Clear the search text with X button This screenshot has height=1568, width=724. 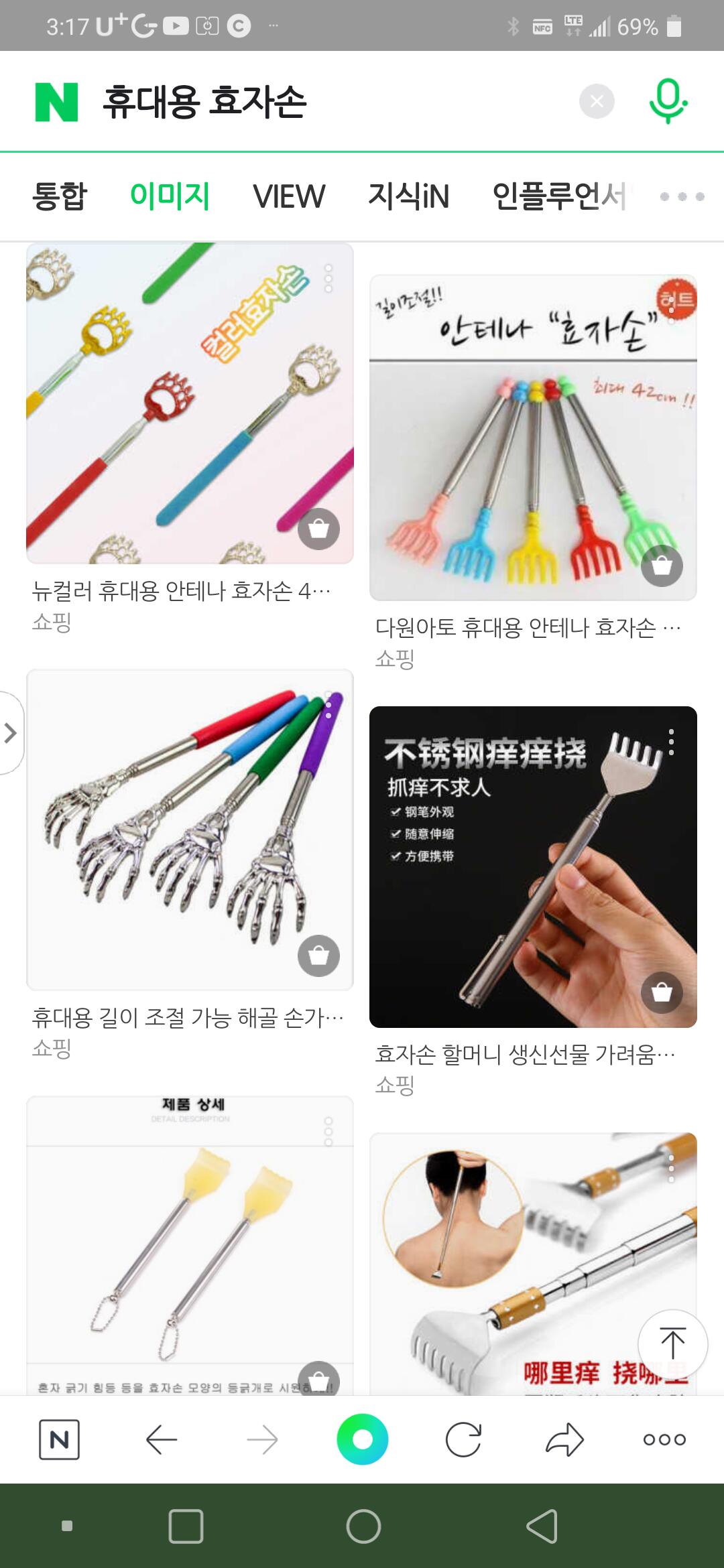click(x=597, y=101)
